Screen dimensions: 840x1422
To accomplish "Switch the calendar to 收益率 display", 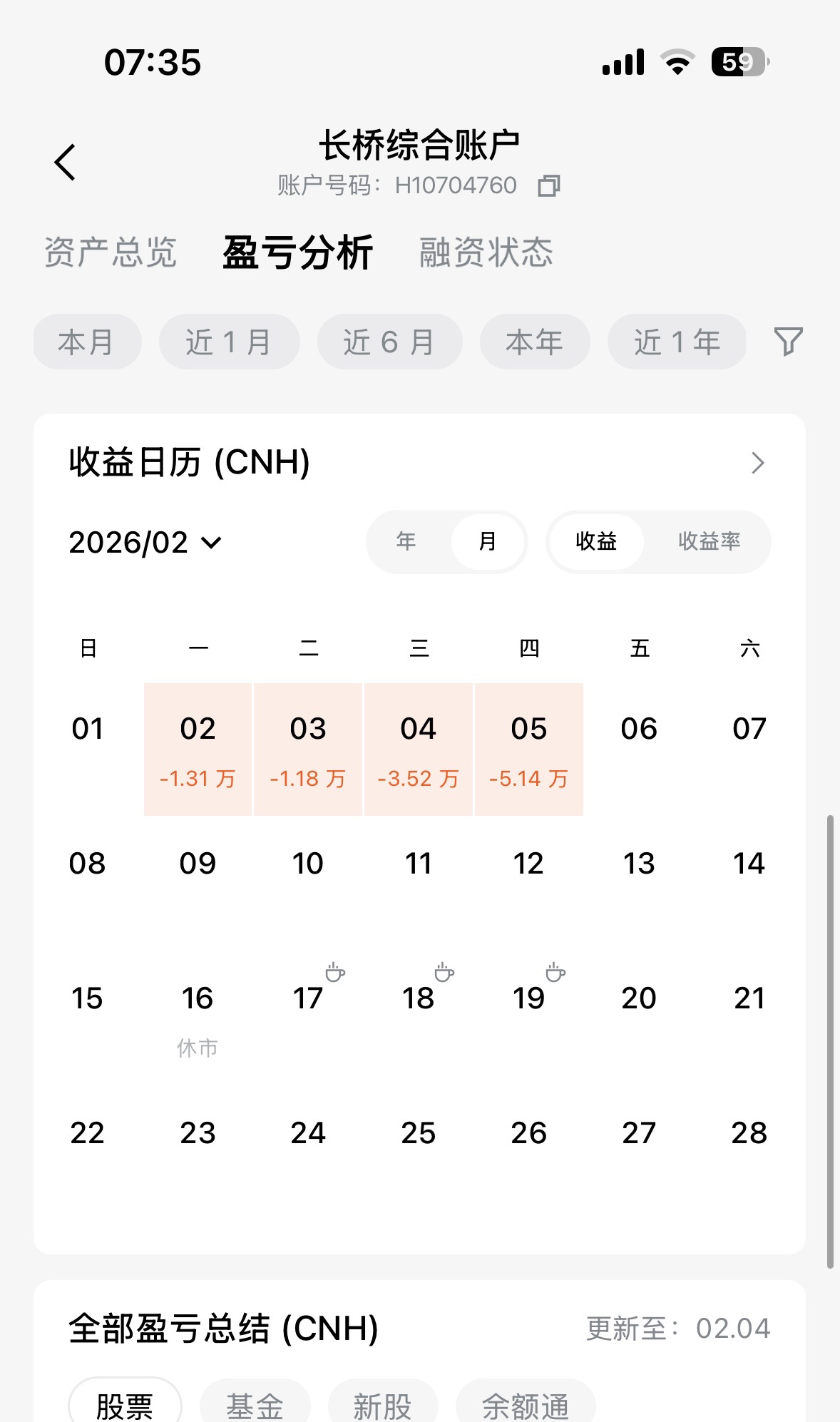I will click(709, 542).
